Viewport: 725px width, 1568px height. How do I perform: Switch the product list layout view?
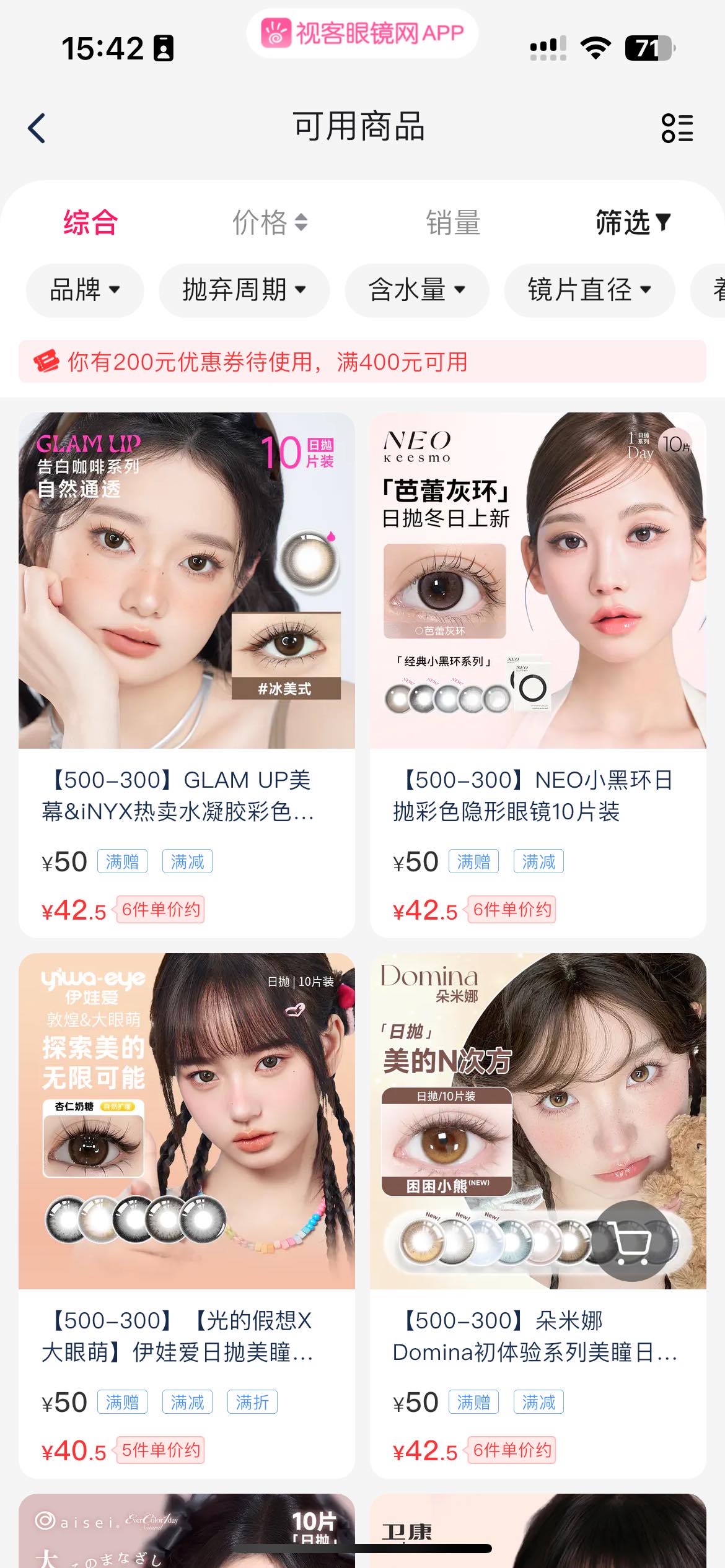(677, 128)
